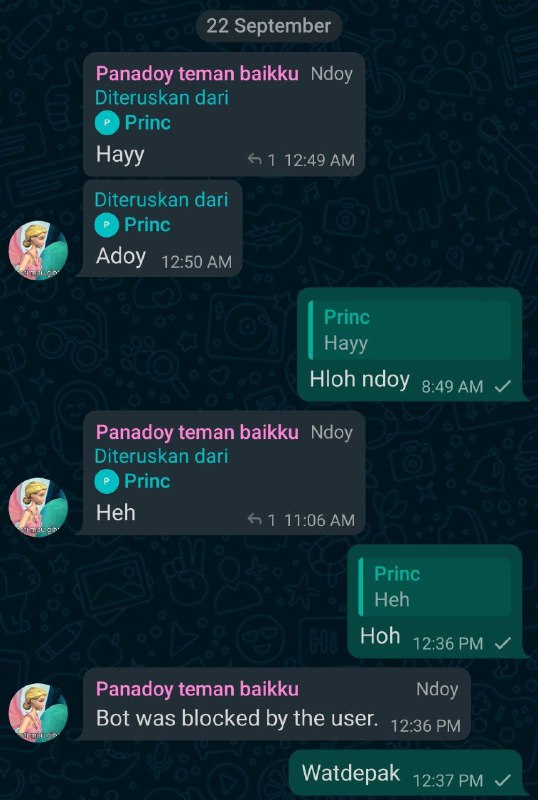
Task: Jump to the quoted Hayy message in reply
Action: tap(410, 330)
